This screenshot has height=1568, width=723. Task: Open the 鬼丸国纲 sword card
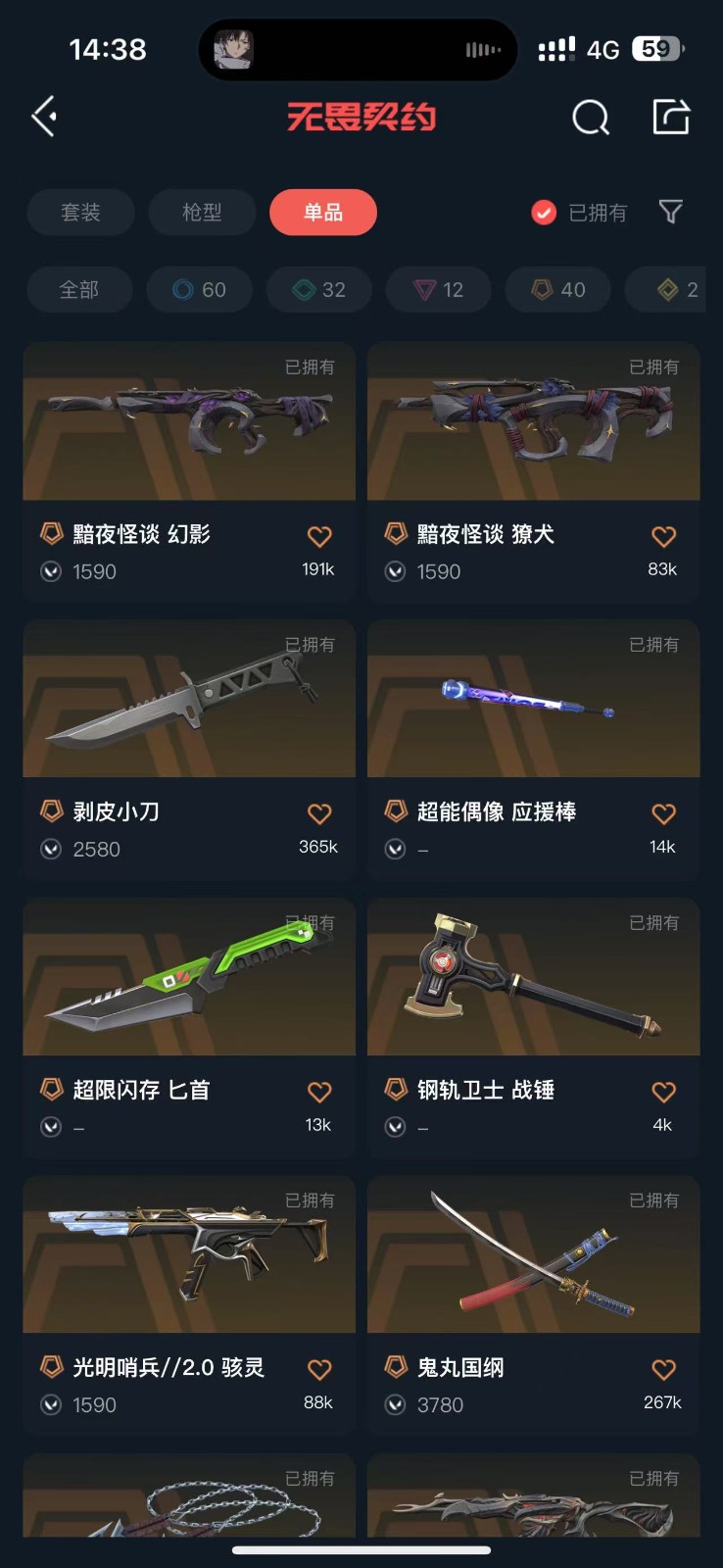click(x=534, y=1305)
